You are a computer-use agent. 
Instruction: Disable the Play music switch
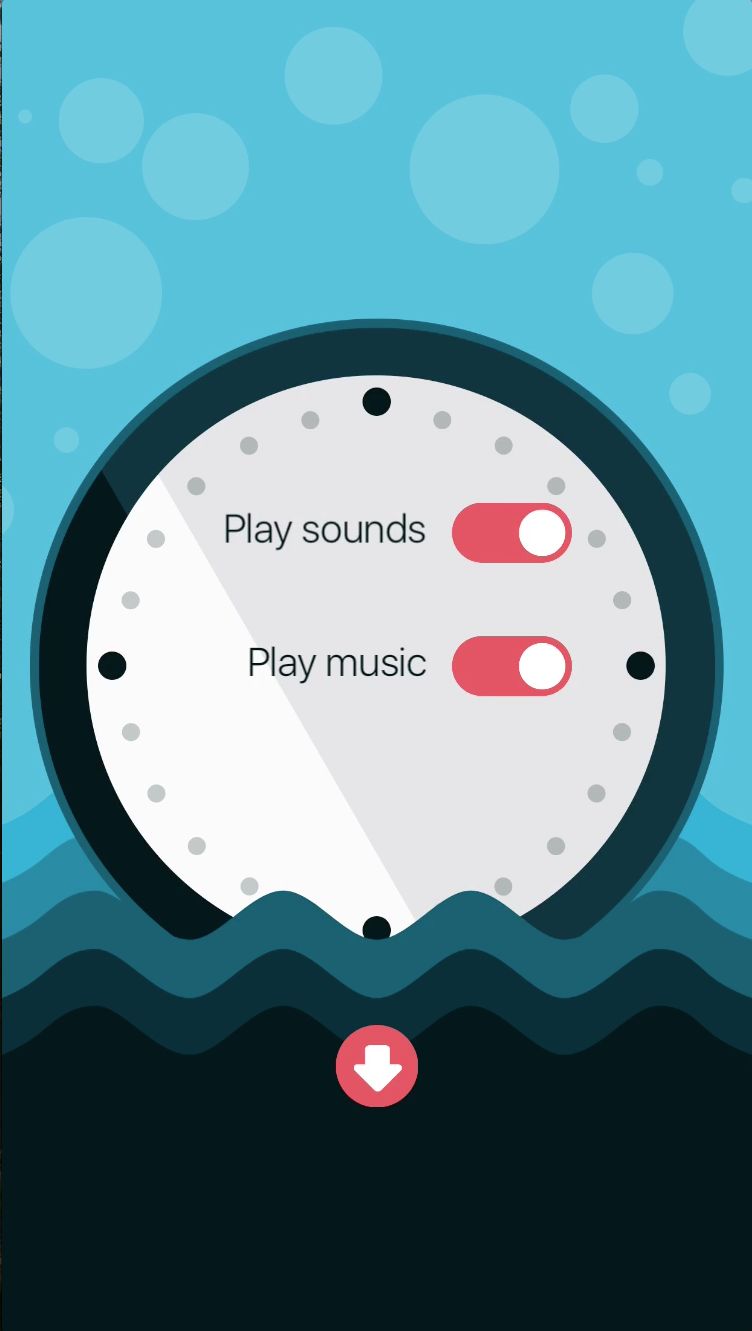[x=511, y=666]
